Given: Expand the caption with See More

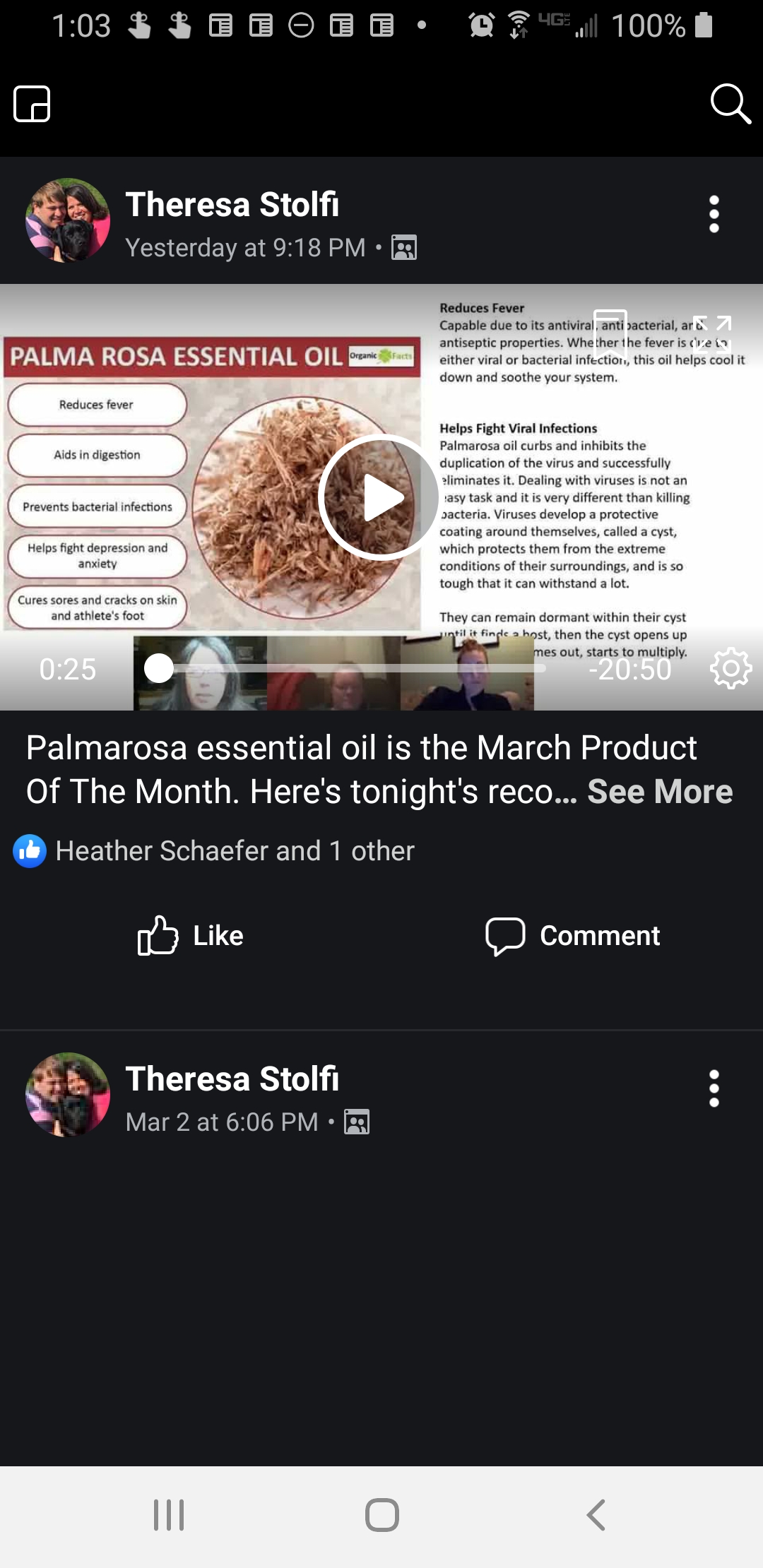Looking at the screenshot, I should click(660, 791).
